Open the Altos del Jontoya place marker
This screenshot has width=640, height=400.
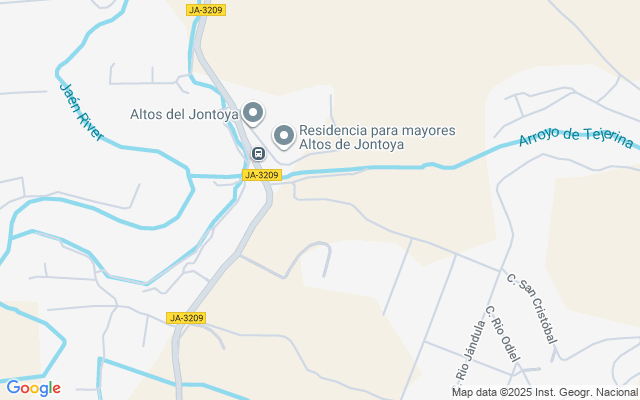[252, 113]
